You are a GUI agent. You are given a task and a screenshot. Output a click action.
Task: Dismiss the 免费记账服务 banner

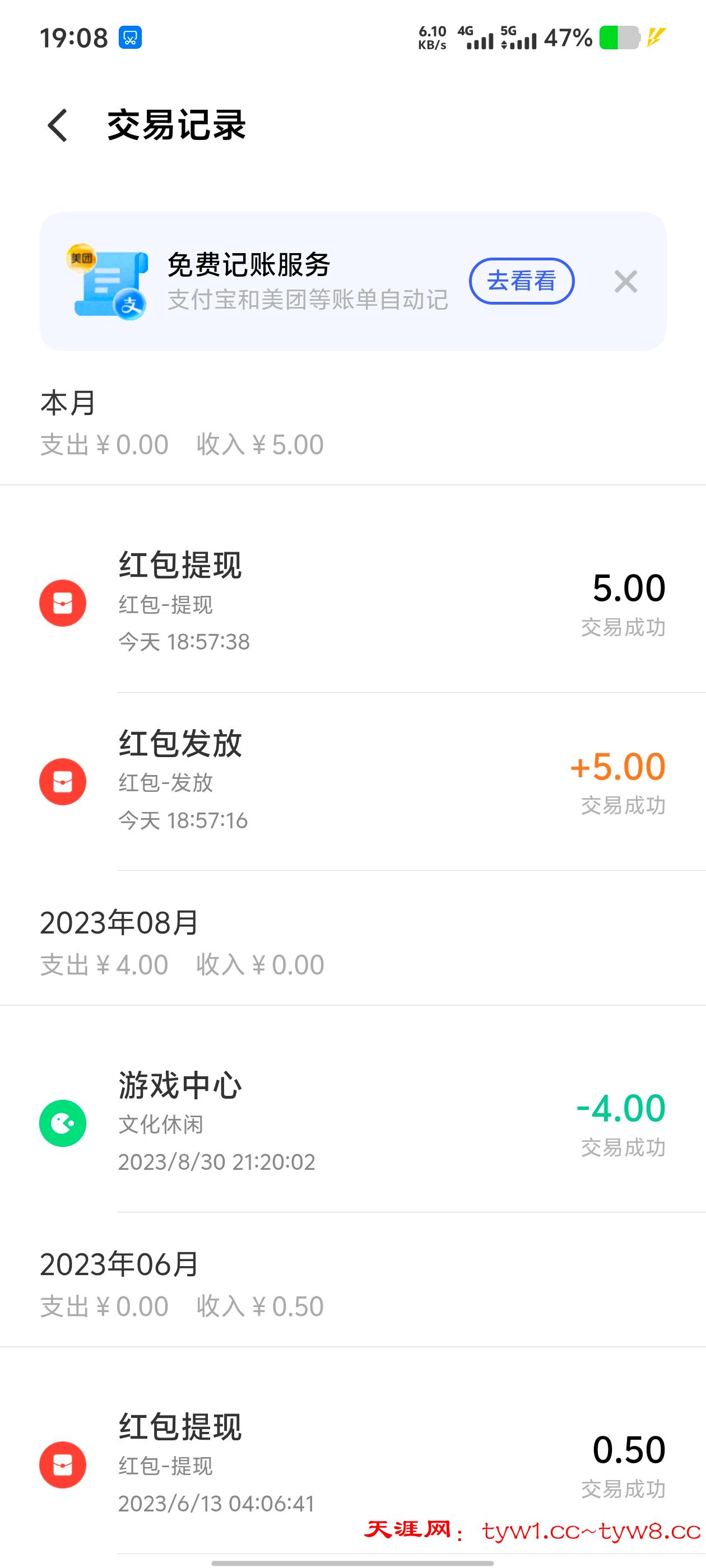click(625, 282)
